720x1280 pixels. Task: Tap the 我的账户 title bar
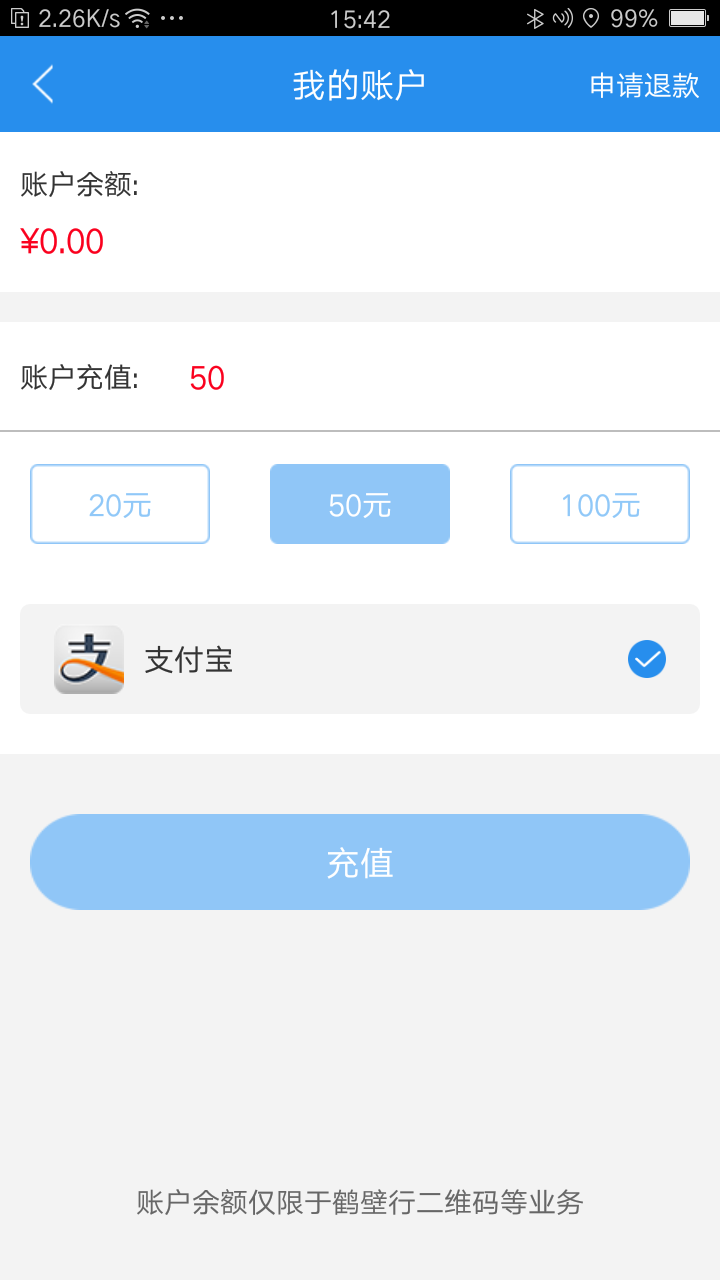tap(359, 84)
